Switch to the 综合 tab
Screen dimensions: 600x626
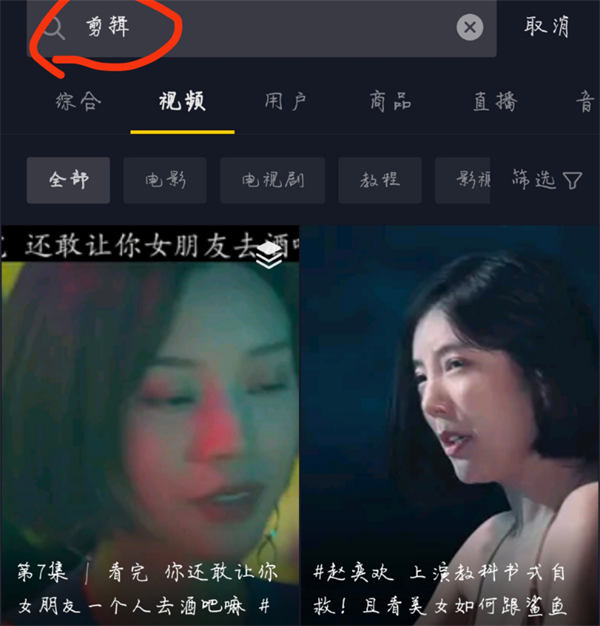(x=78, y=101)
